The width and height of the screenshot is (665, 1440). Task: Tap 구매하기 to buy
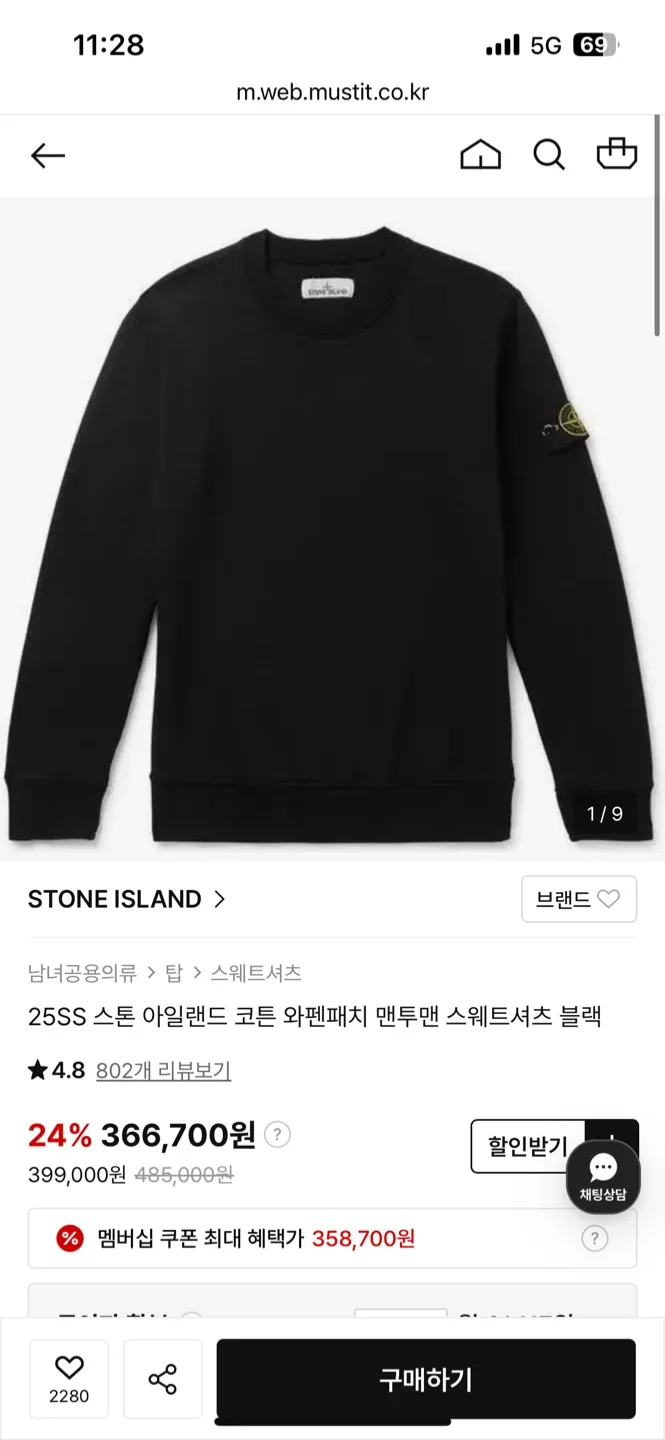pos(426,1379)
